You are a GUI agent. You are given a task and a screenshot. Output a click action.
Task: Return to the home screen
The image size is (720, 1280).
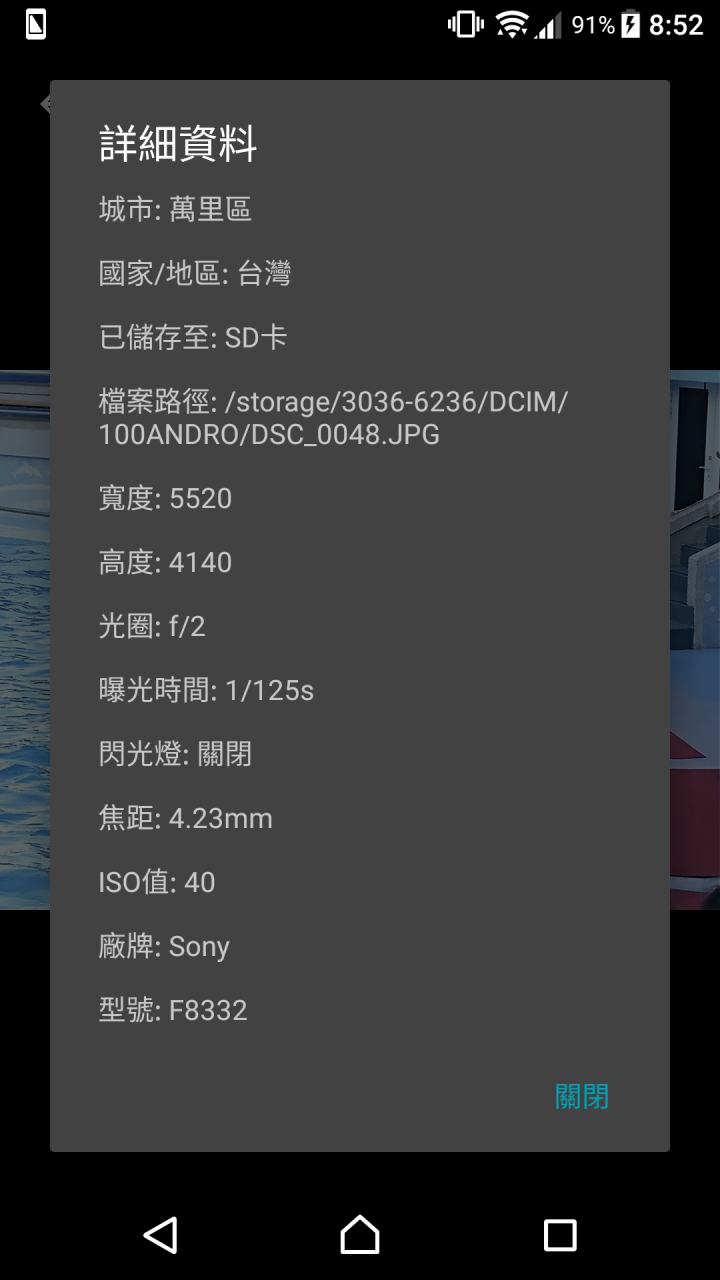360,1235
